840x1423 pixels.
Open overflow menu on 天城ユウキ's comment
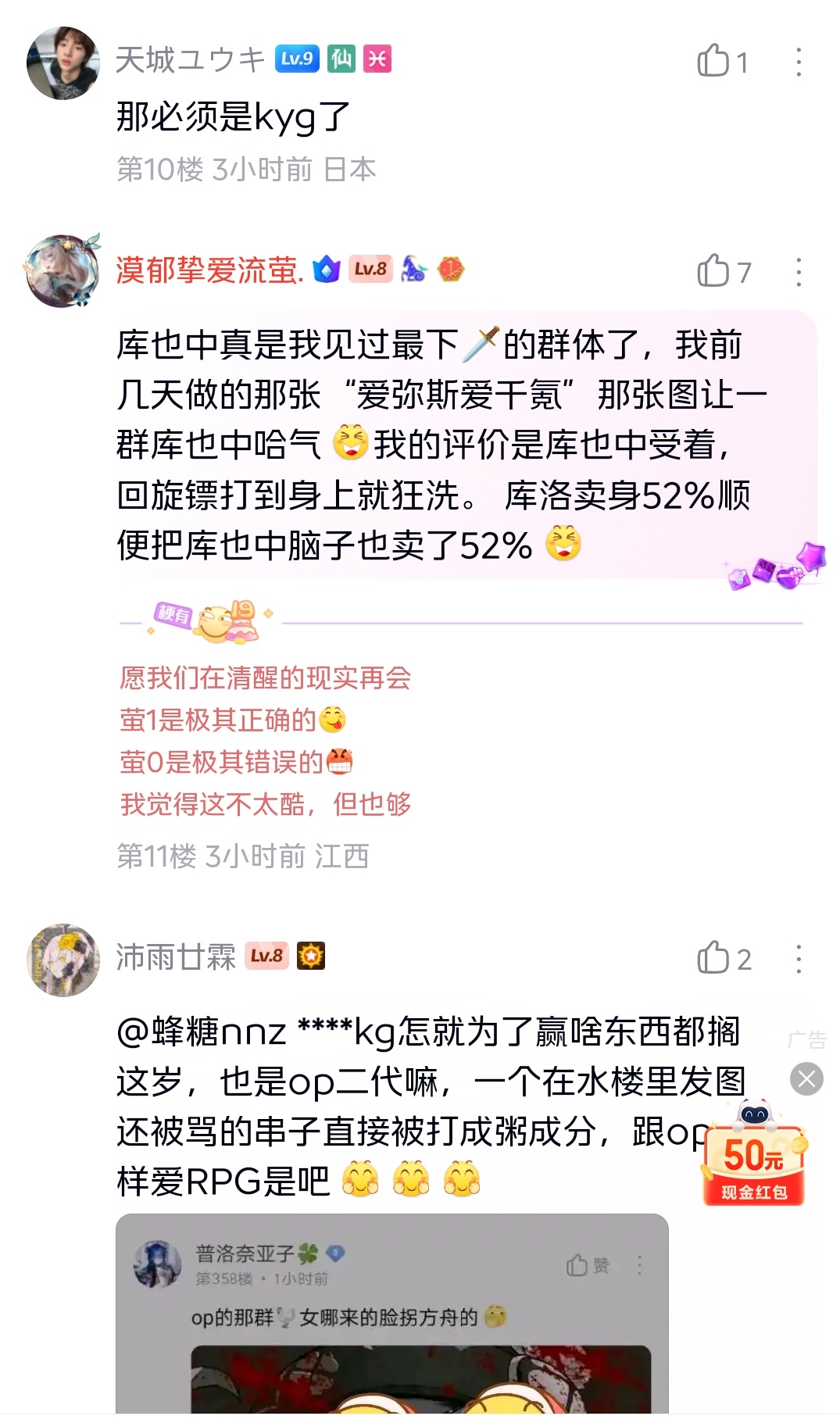click(x=798, y=62)
